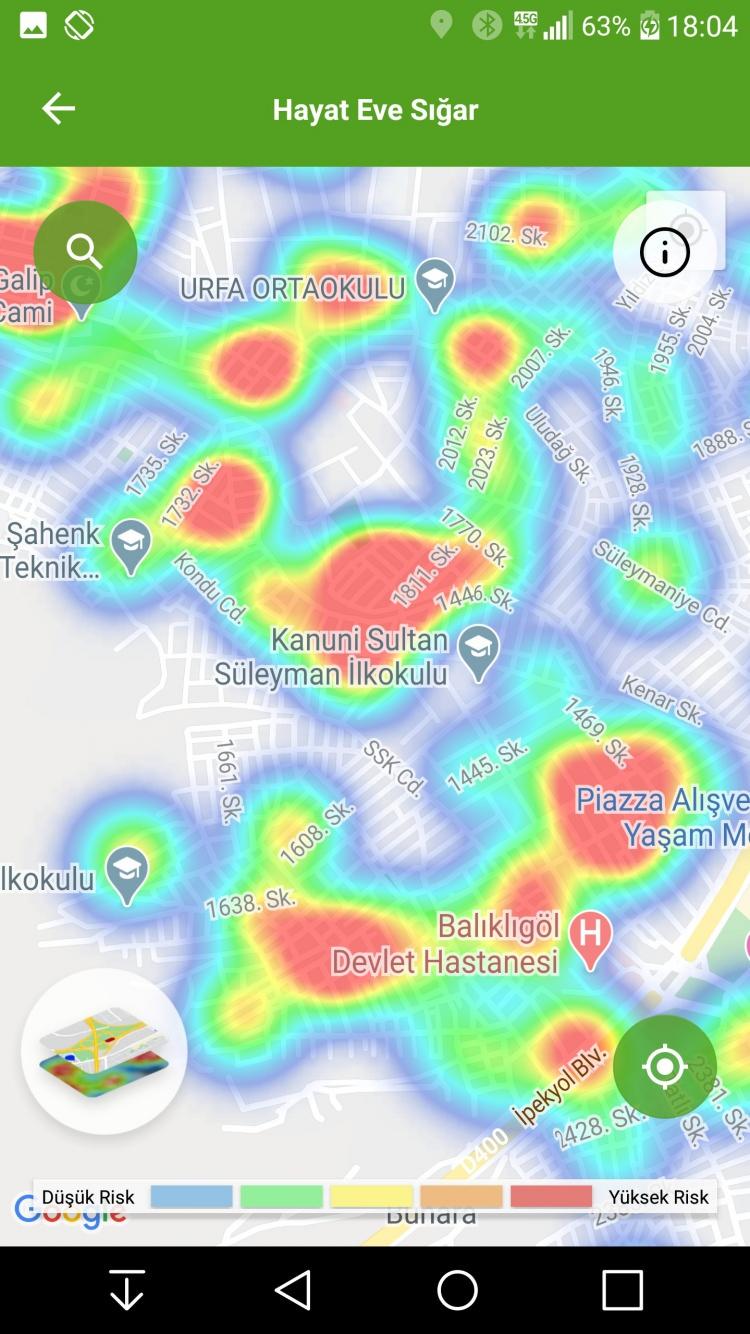Screen dimensions: 750x1334
Task: Go back using the app bar arrow
Action: (58, 108)
